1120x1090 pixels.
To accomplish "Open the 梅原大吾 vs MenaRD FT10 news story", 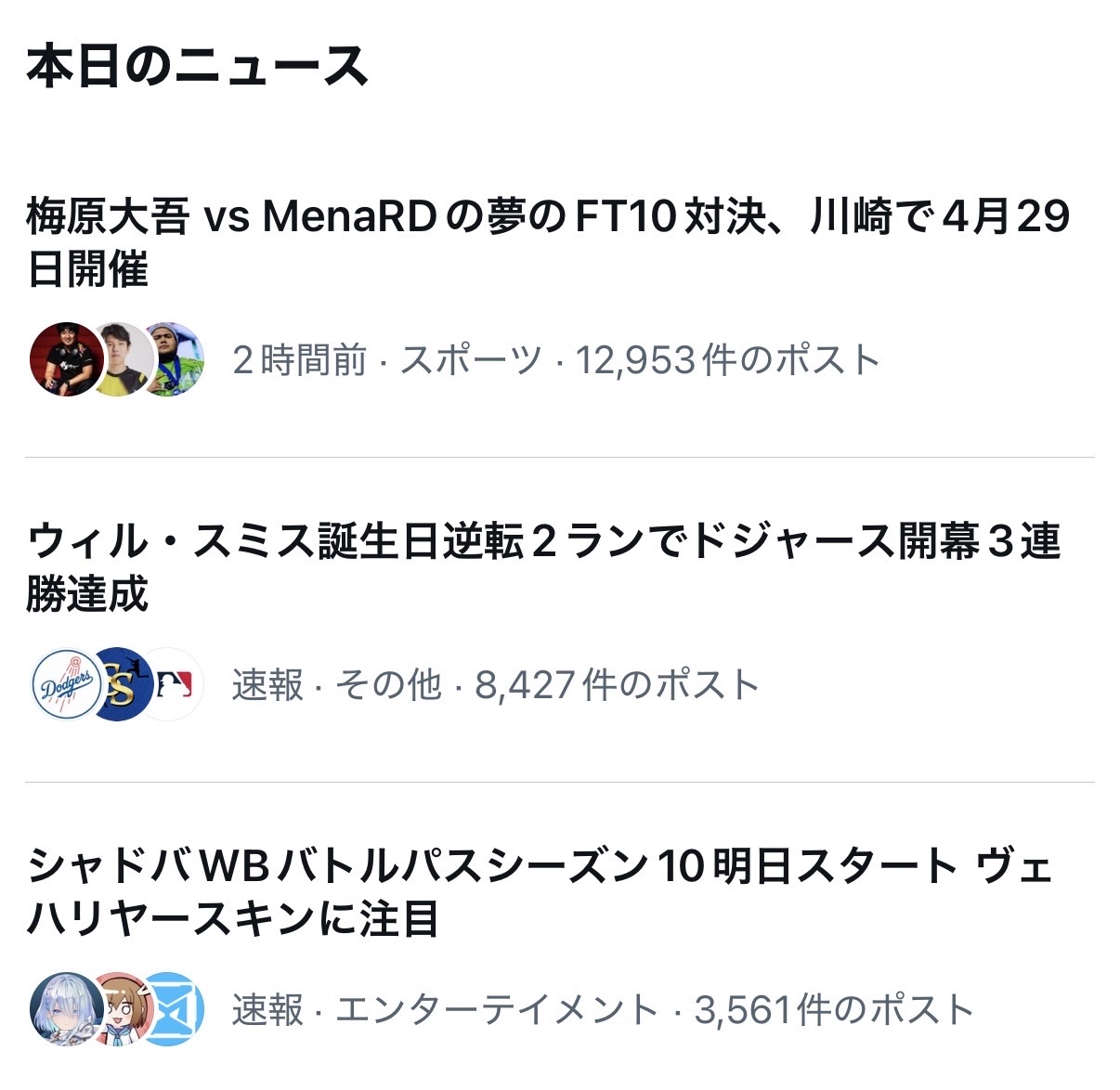I will click(x=548, y=241).
